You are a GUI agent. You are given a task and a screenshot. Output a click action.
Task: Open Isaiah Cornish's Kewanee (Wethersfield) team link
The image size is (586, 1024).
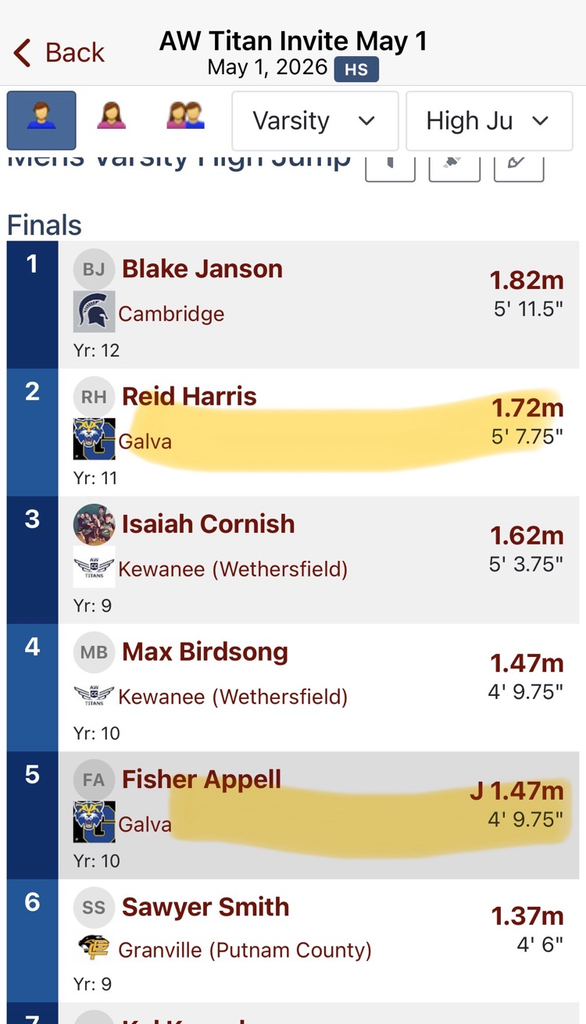233,569
